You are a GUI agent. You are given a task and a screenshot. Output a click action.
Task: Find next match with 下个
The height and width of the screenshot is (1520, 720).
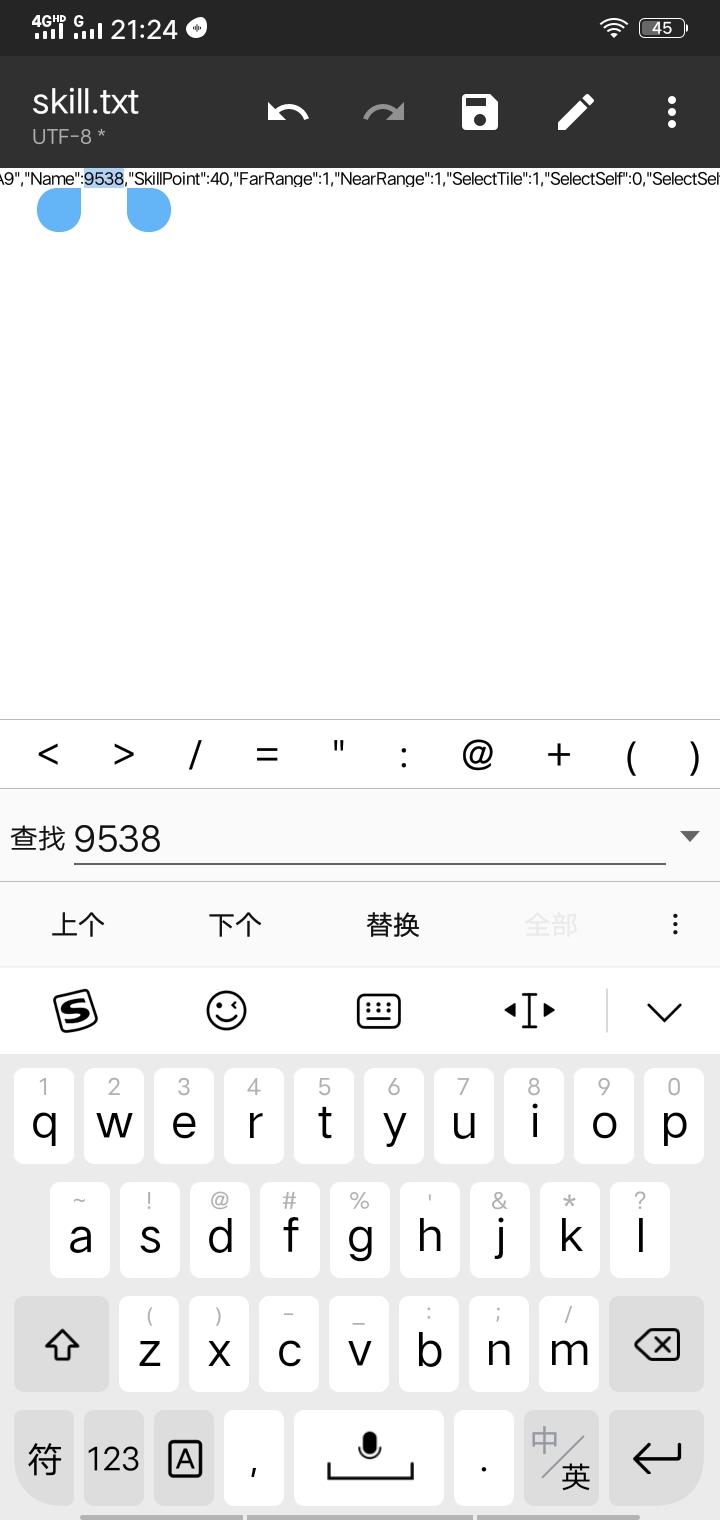coord(235,924)
